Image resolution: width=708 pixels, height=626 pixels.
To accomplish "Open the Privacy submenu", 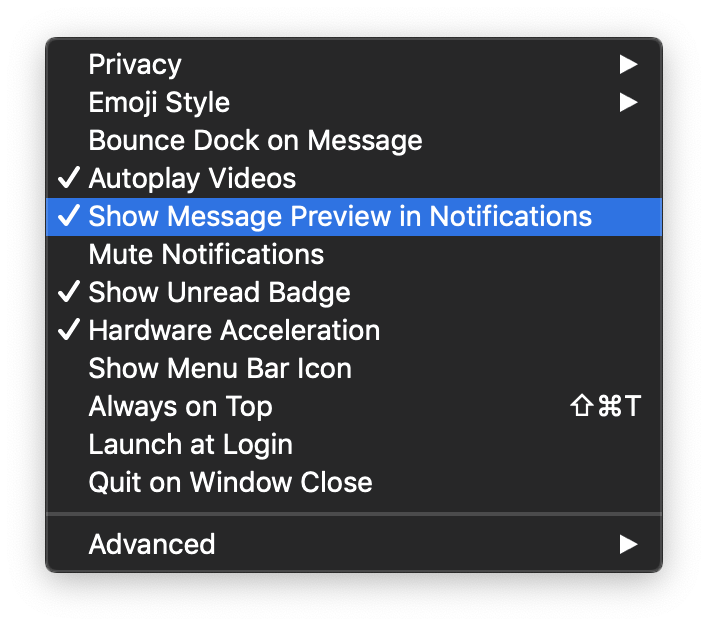I will 354,65.
